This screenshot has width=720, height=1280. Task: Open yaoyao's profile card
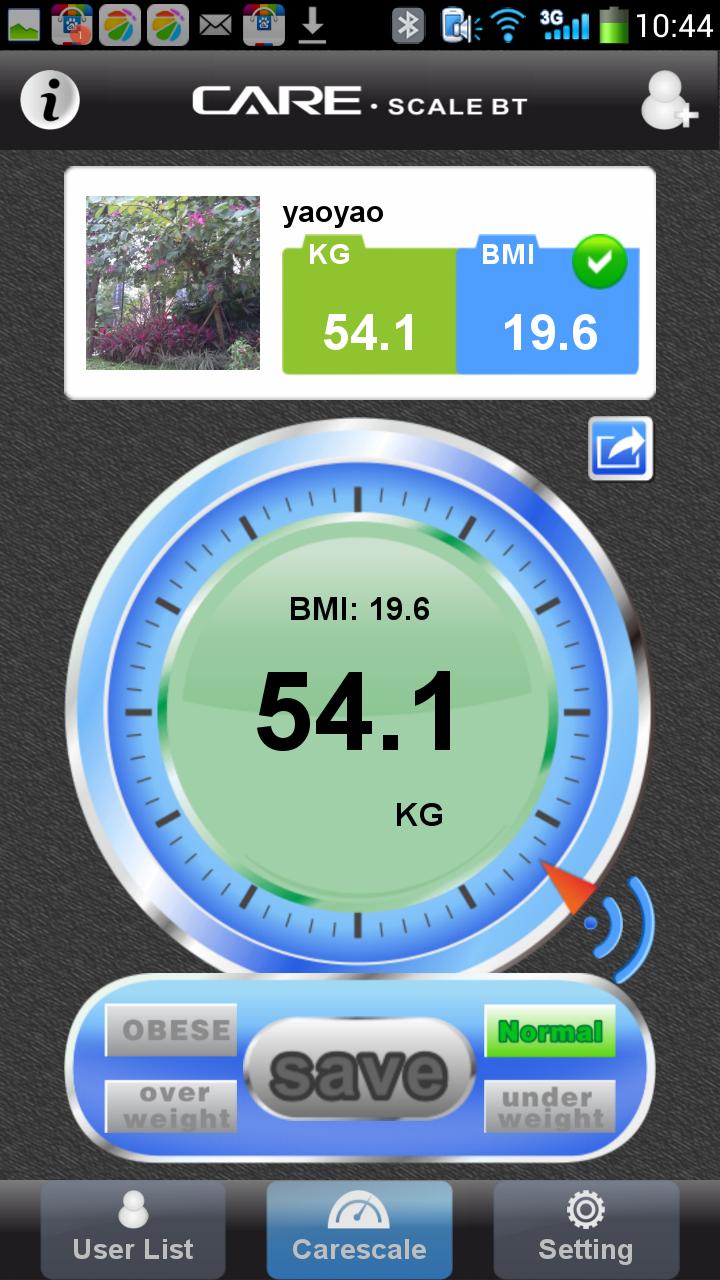pos(360,283)
